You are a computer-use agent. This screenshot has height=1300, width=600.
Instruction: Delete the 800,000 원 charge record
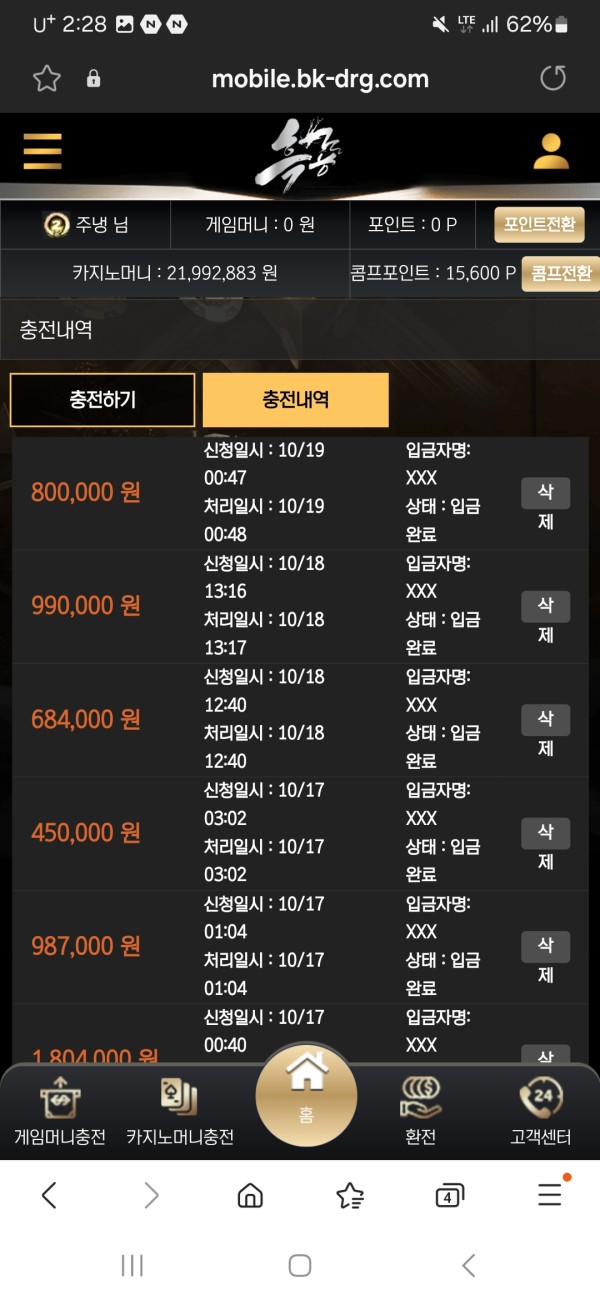[x=545, y=506]
